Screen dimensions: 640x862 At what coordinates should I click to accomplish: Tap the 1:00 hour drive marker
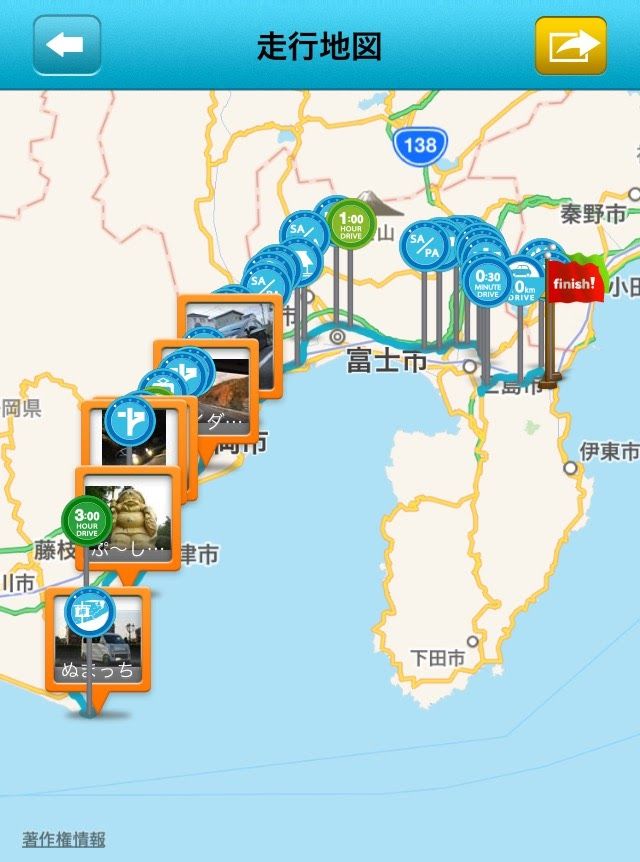coord(352,223)
